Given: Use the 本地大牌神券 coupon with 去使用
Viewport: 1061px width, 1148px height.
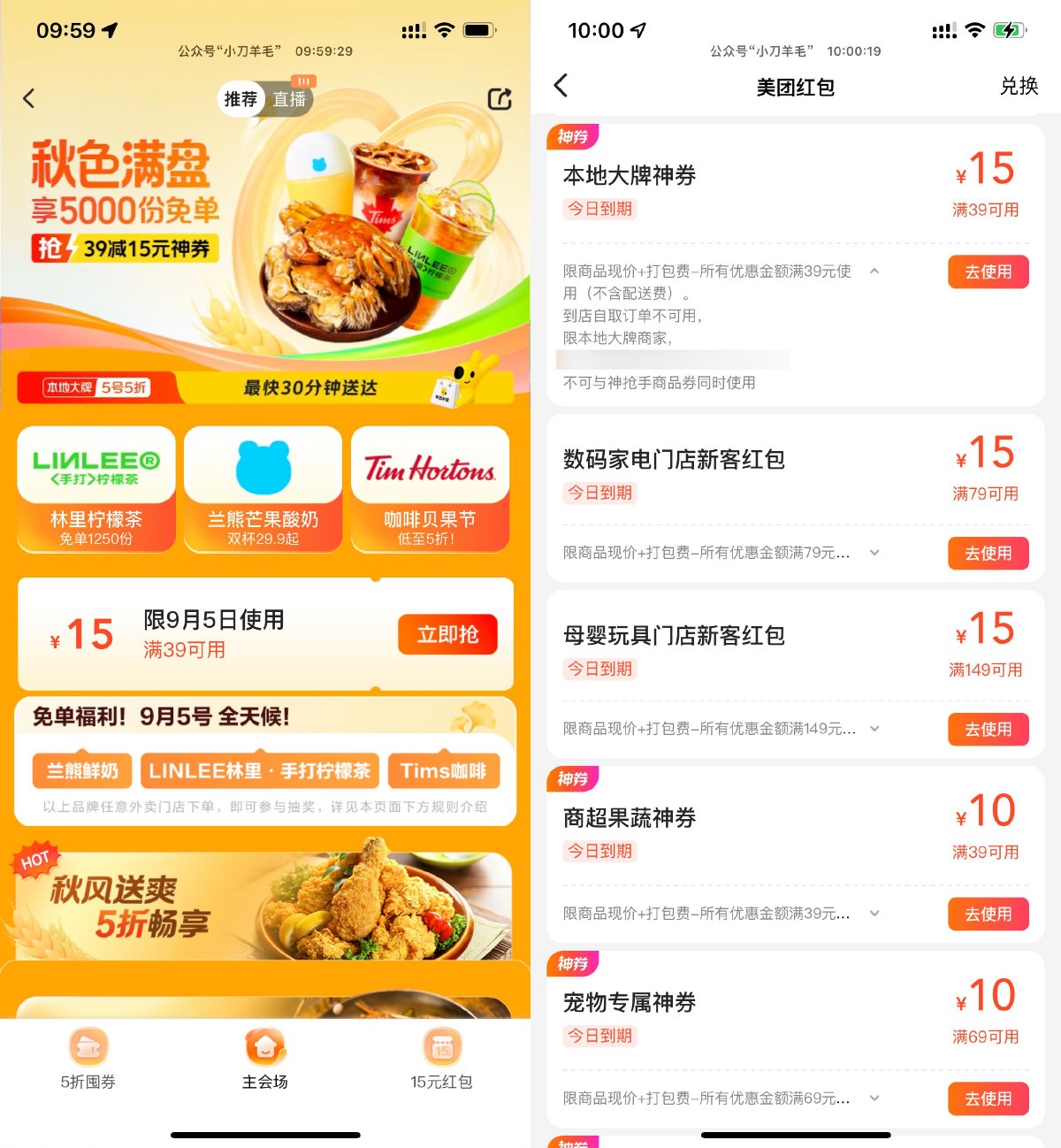Looking at the screenshot, I should pos(988,272).
